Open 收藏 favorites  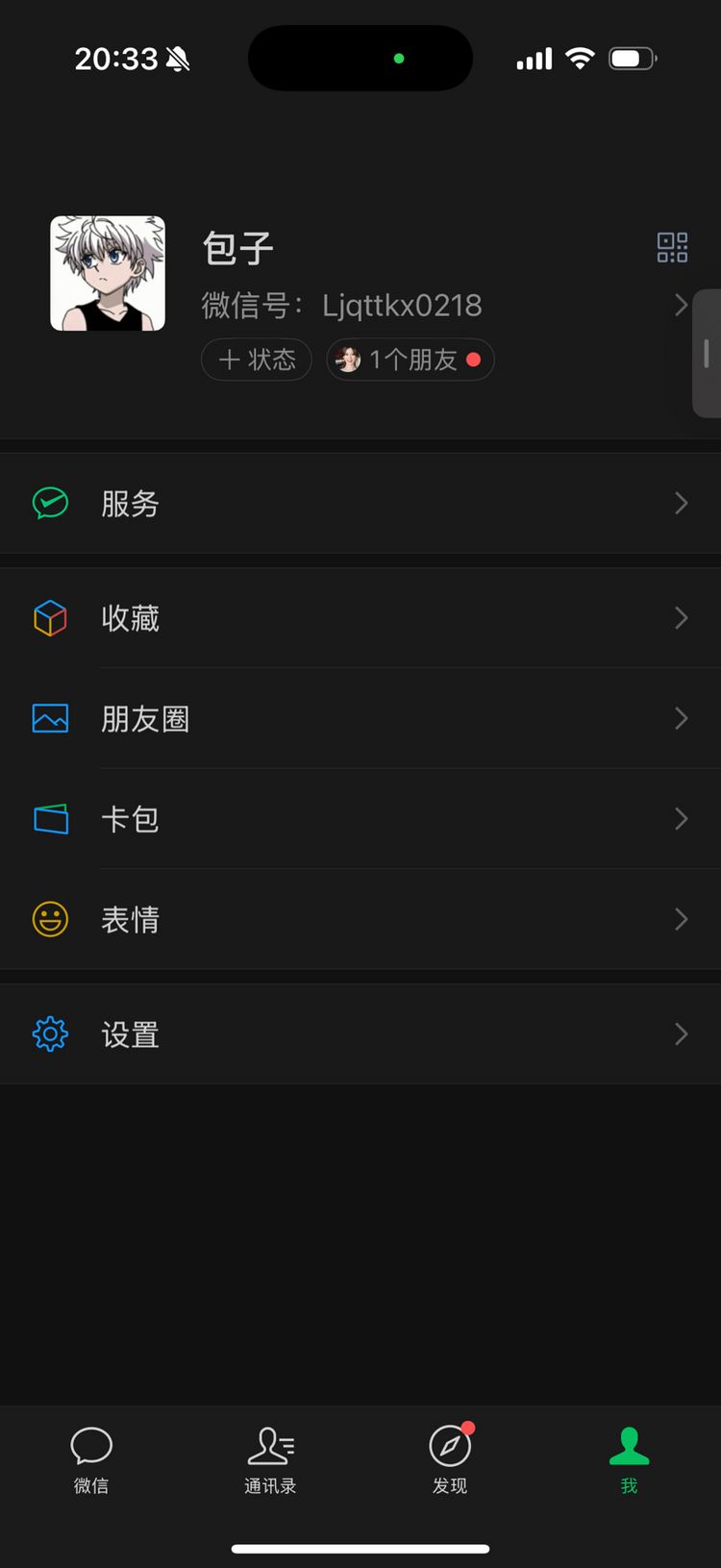pyautogui.click(x=360, y=617)
